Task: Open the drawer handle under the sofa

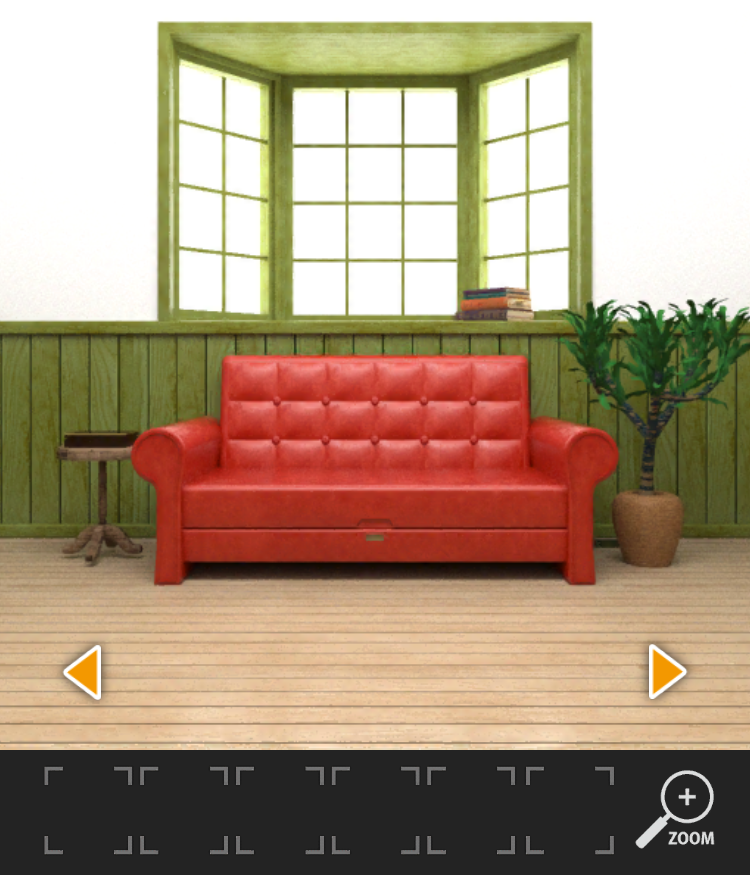Action: coord(374,528)
